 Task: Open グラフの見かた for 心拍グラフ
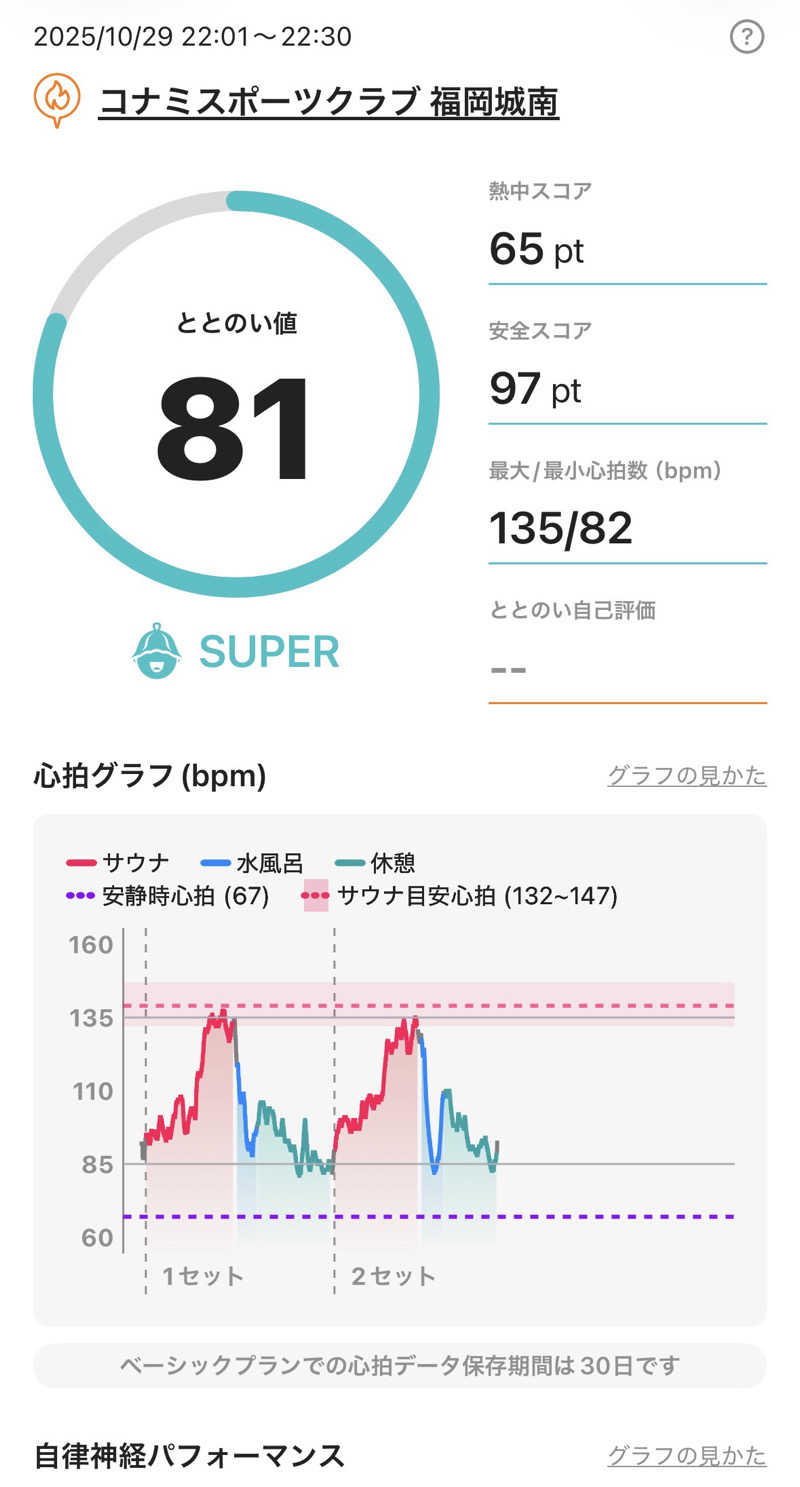point(686,775)
